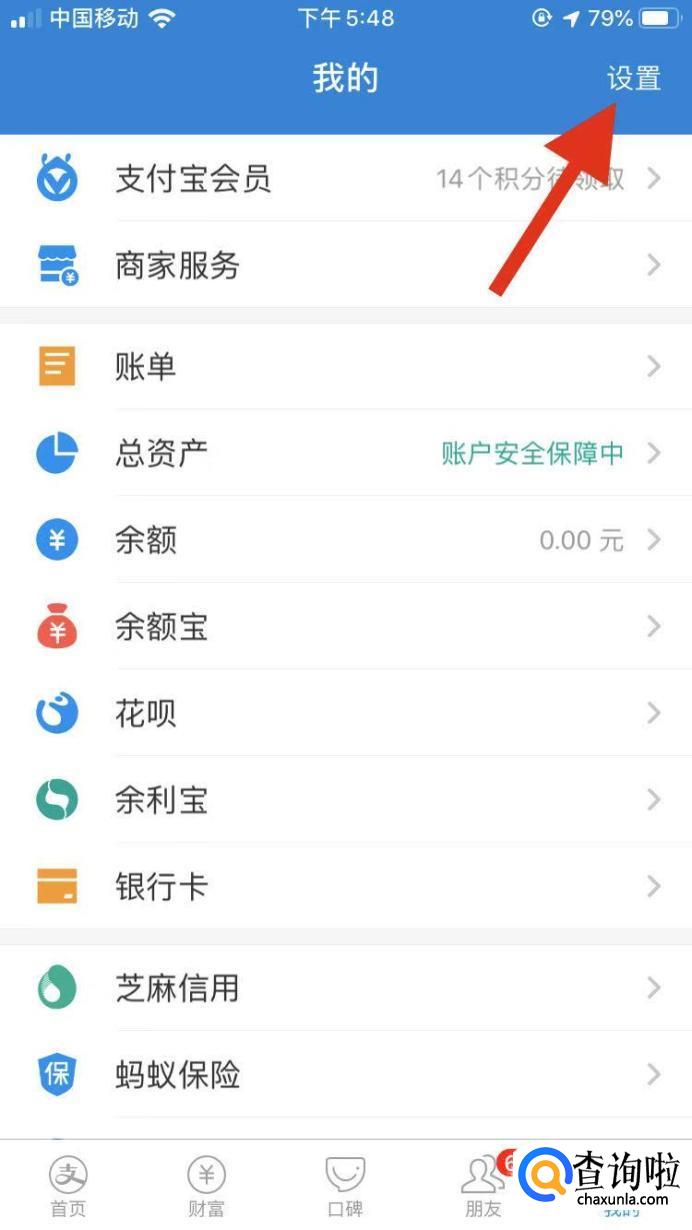This screenshot has height=1230, width=692.
Task: Check the 余额 balance row
Action: (x=345, y=540)
